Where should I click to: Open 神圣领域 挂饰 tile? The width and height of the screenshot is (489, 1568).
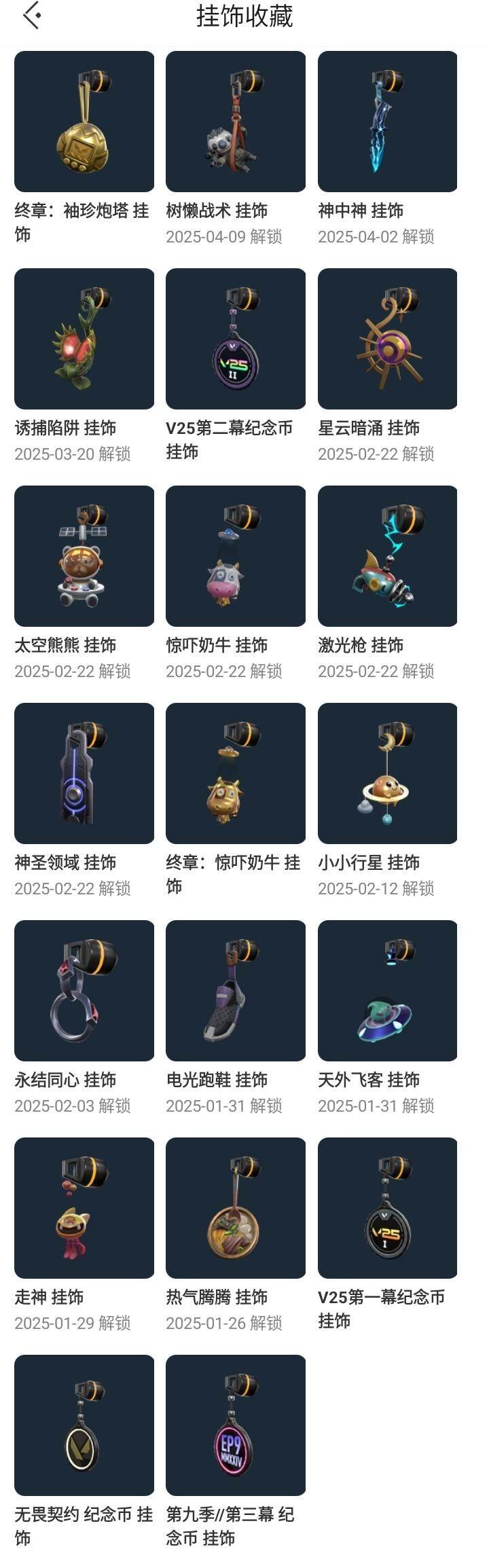point(84,773)
